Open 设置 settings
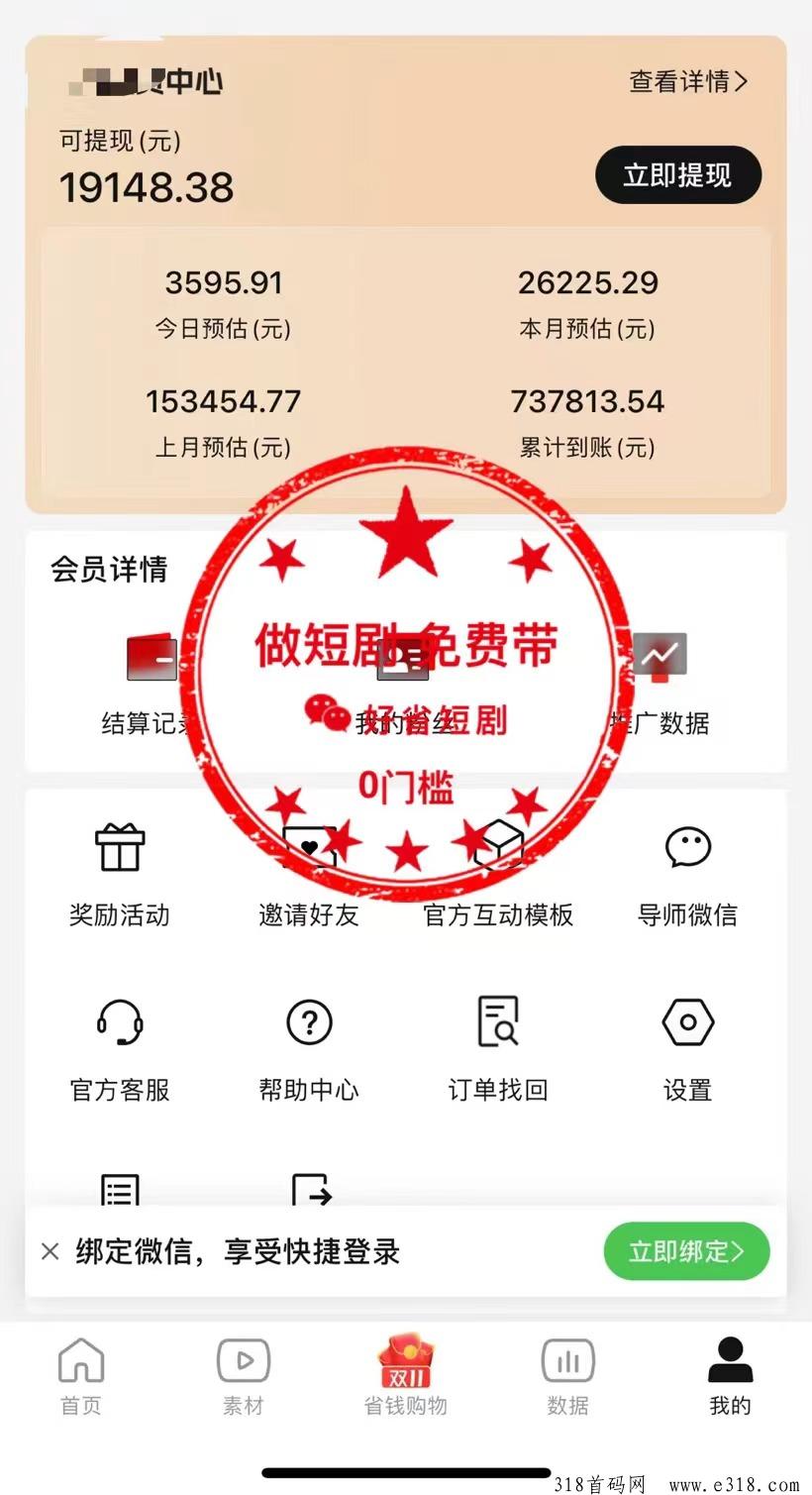812x1495 pixels. [687, 1050]
